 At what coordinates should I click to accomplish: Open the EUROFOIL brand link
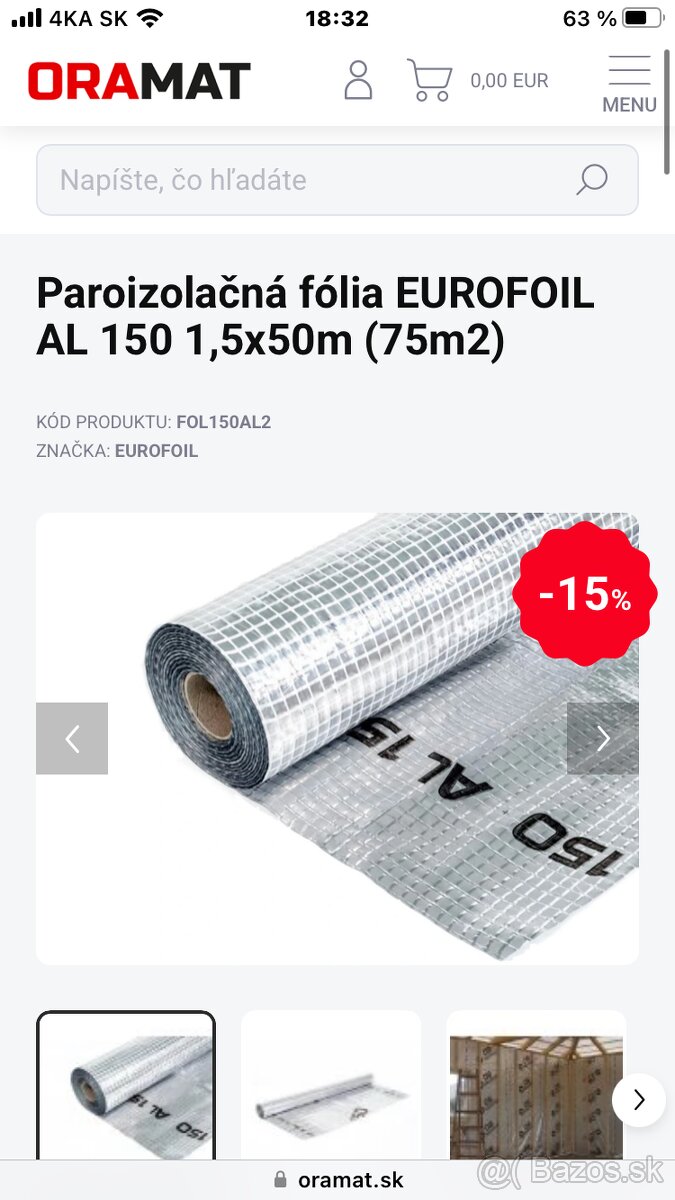[x=156, y=451]
